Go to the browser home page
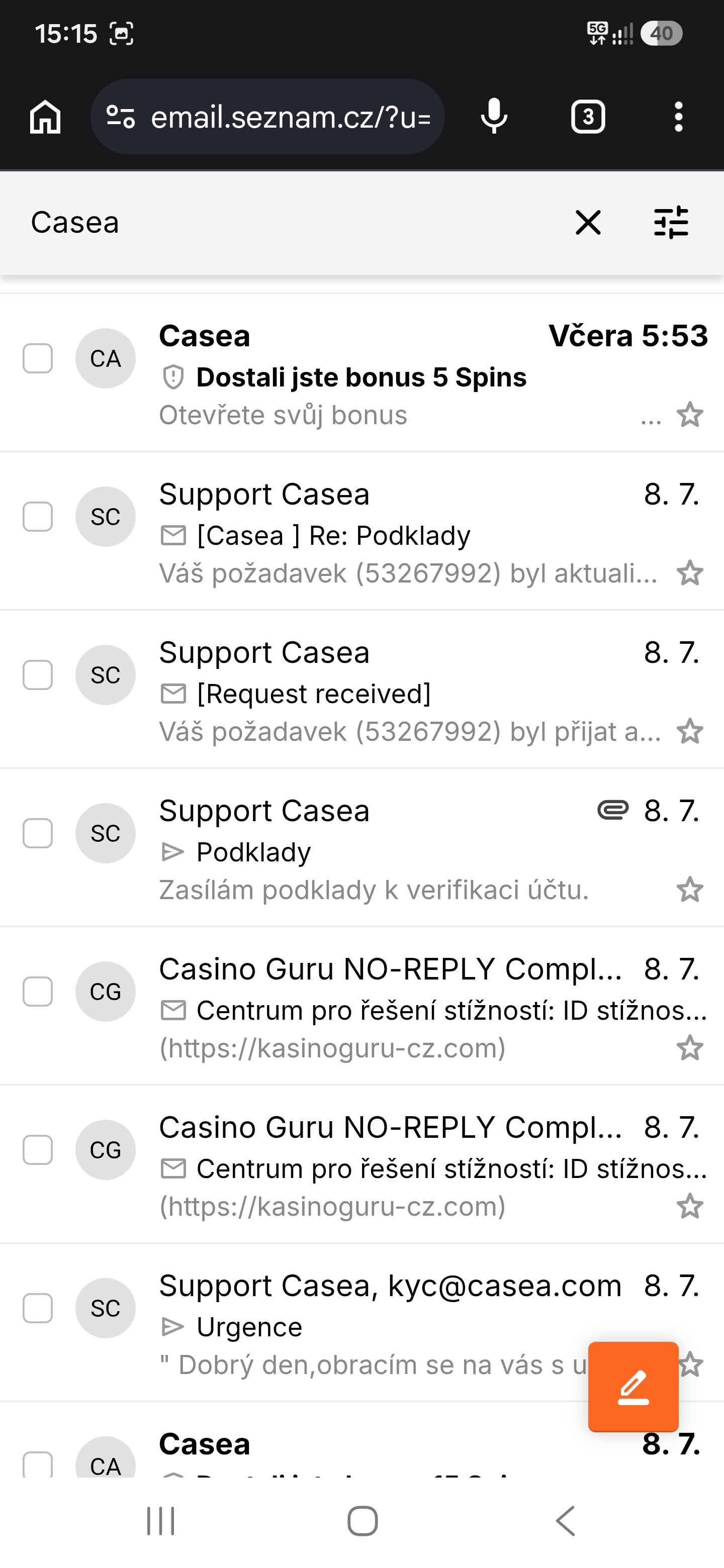Image resolution: width=724 pixels, height=1568 pixels. click(46, 116)
